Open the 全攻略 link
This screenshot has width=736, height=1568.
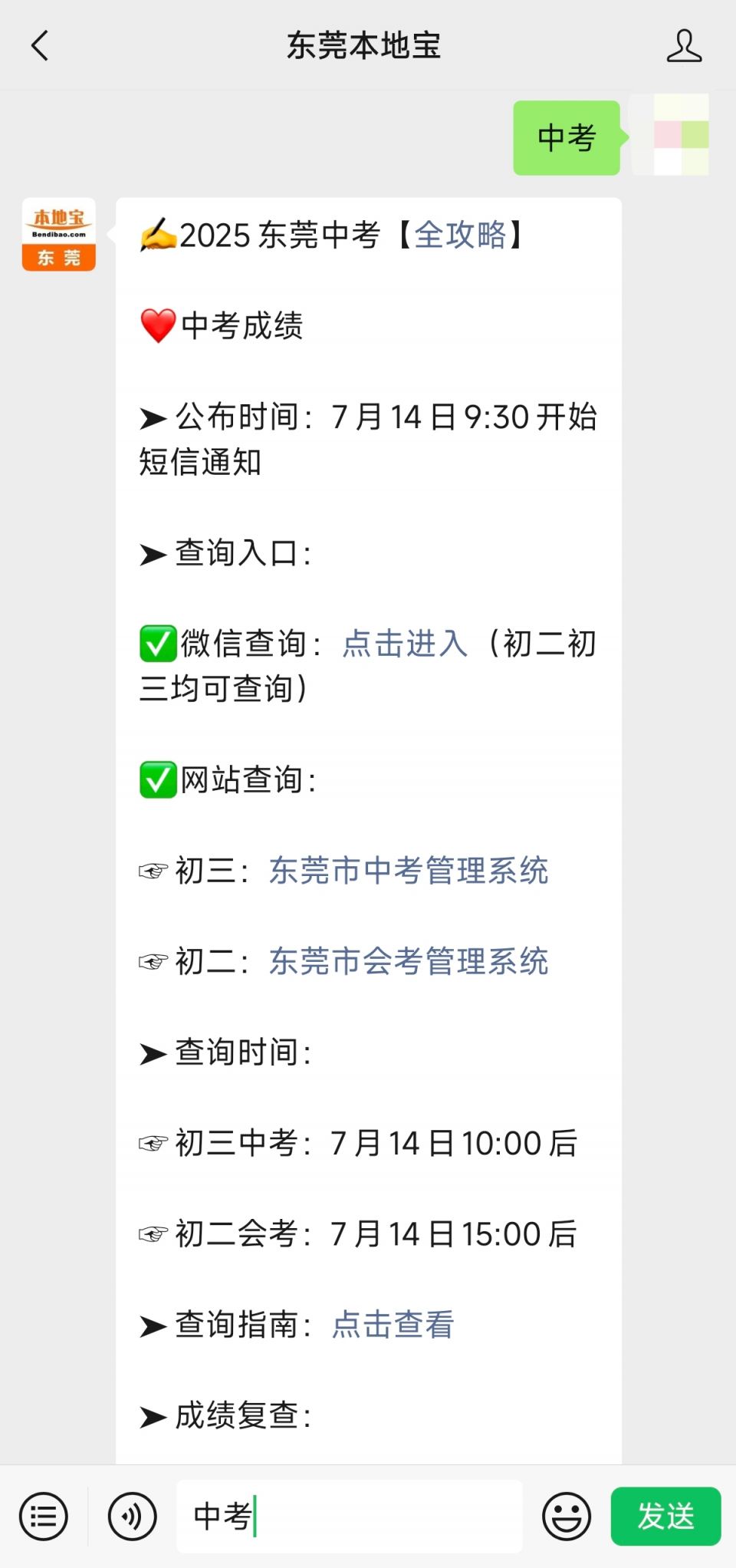461,235
